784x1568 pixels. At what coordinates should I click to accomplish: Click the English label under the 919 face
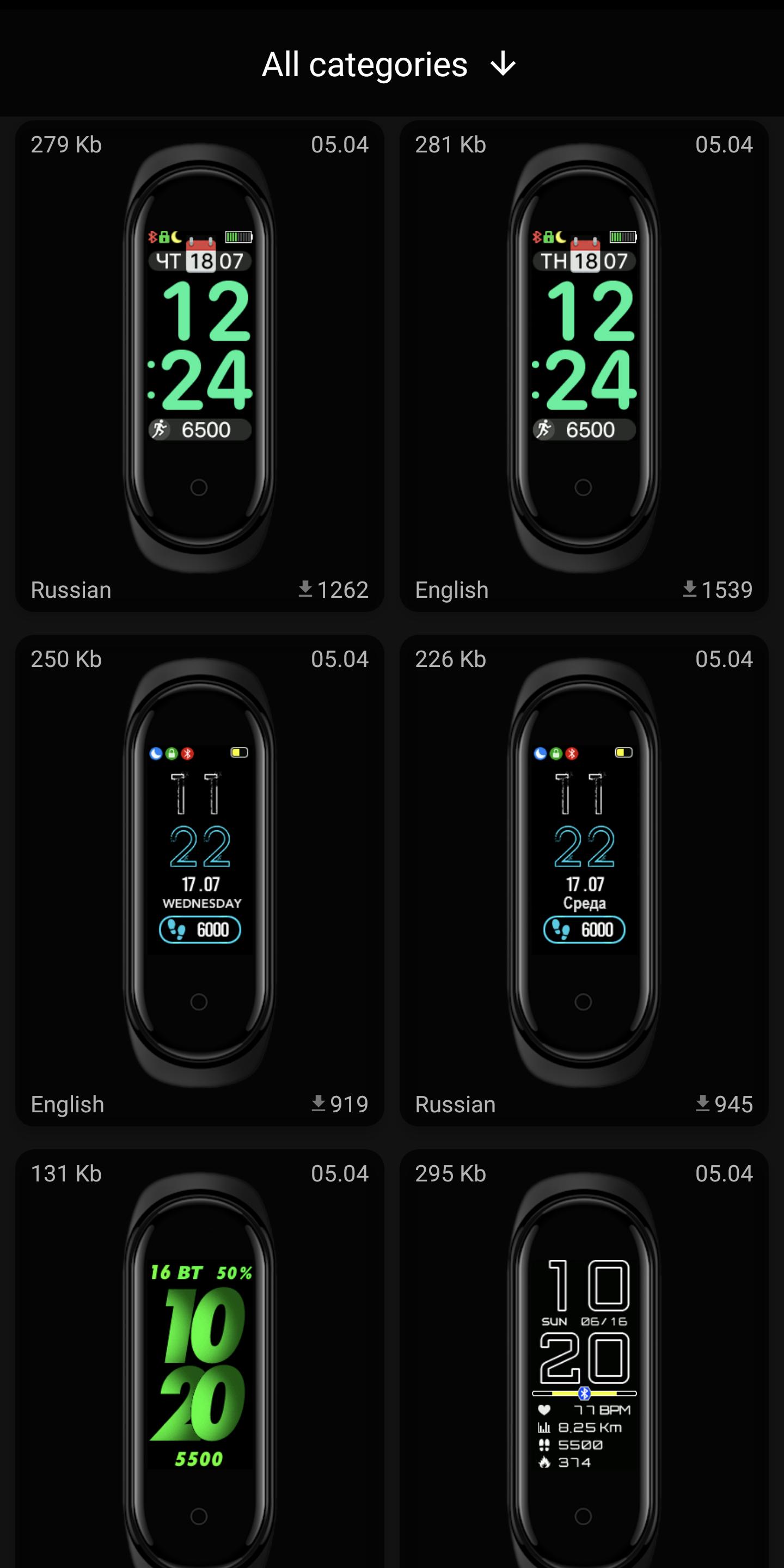tap(67, 1104)
